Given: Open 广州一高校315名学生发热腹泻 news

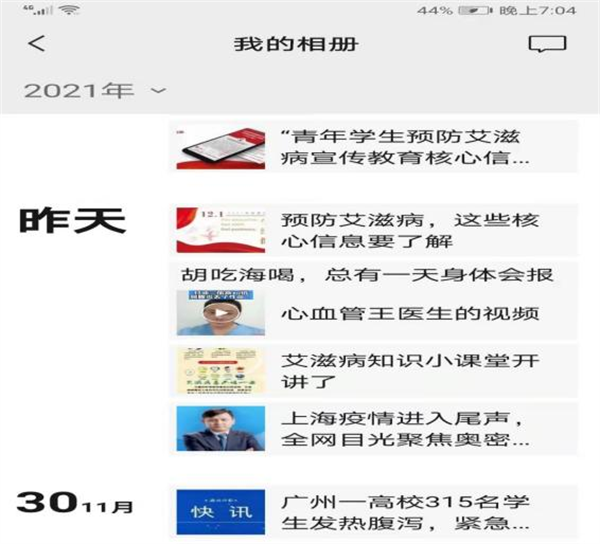Looking at the screenshot, I should pyautogui.click(x=375, y=511).
